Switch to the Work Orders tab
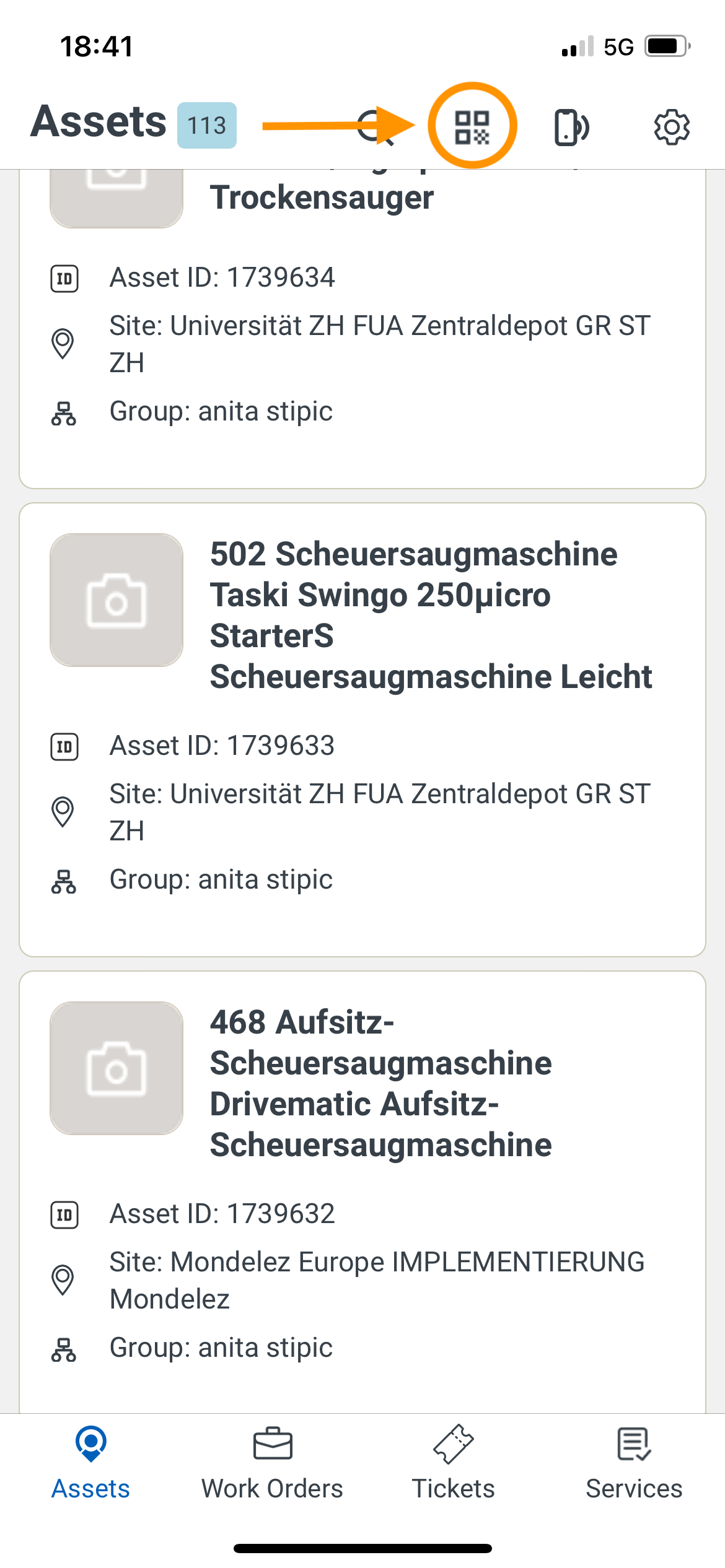Image resolution: width=725 pixels, height=1568 pixels. (x=272, y=1463)
